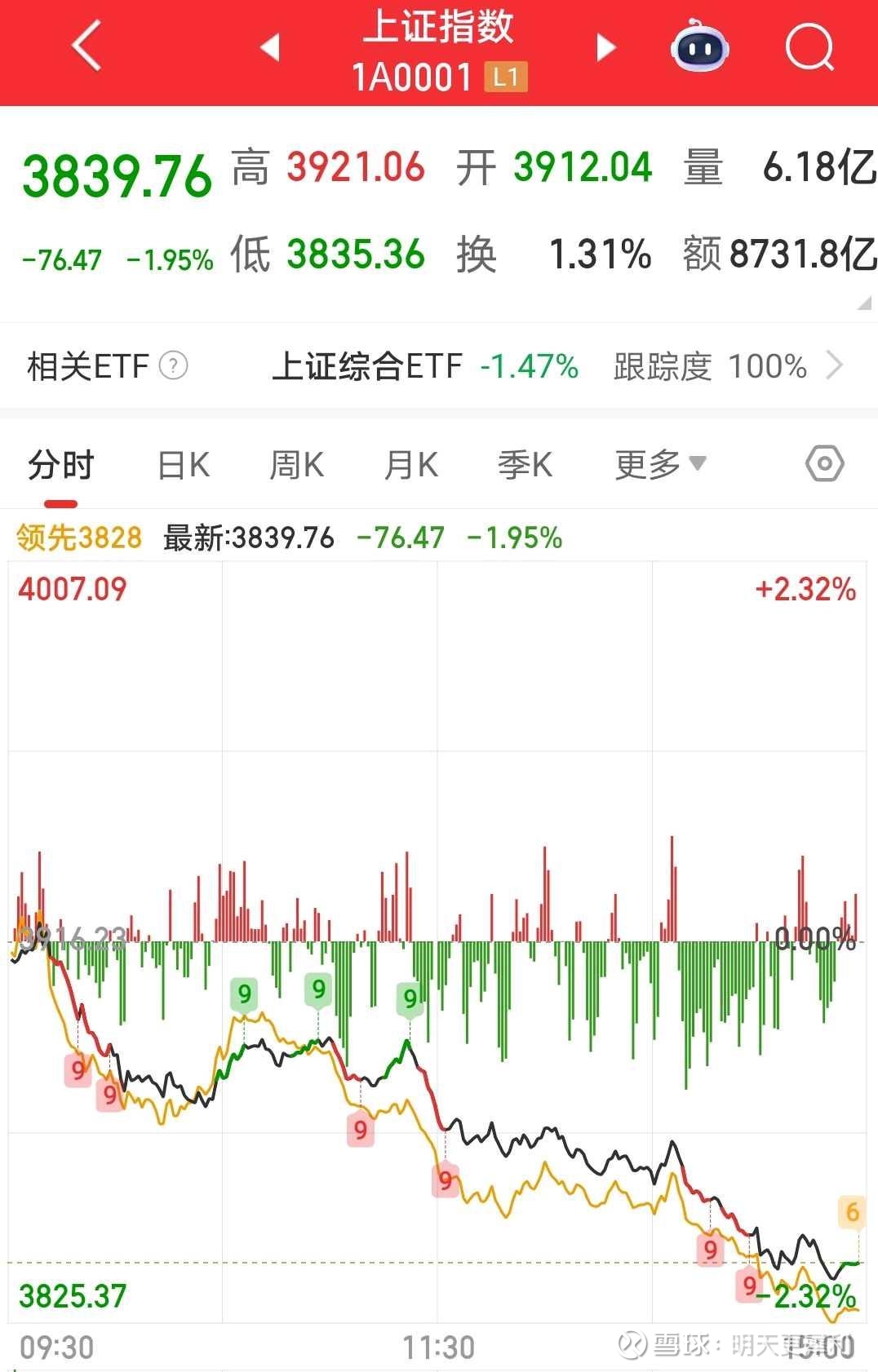Open 上证综合ETF quote link

[x=367, y=365]
